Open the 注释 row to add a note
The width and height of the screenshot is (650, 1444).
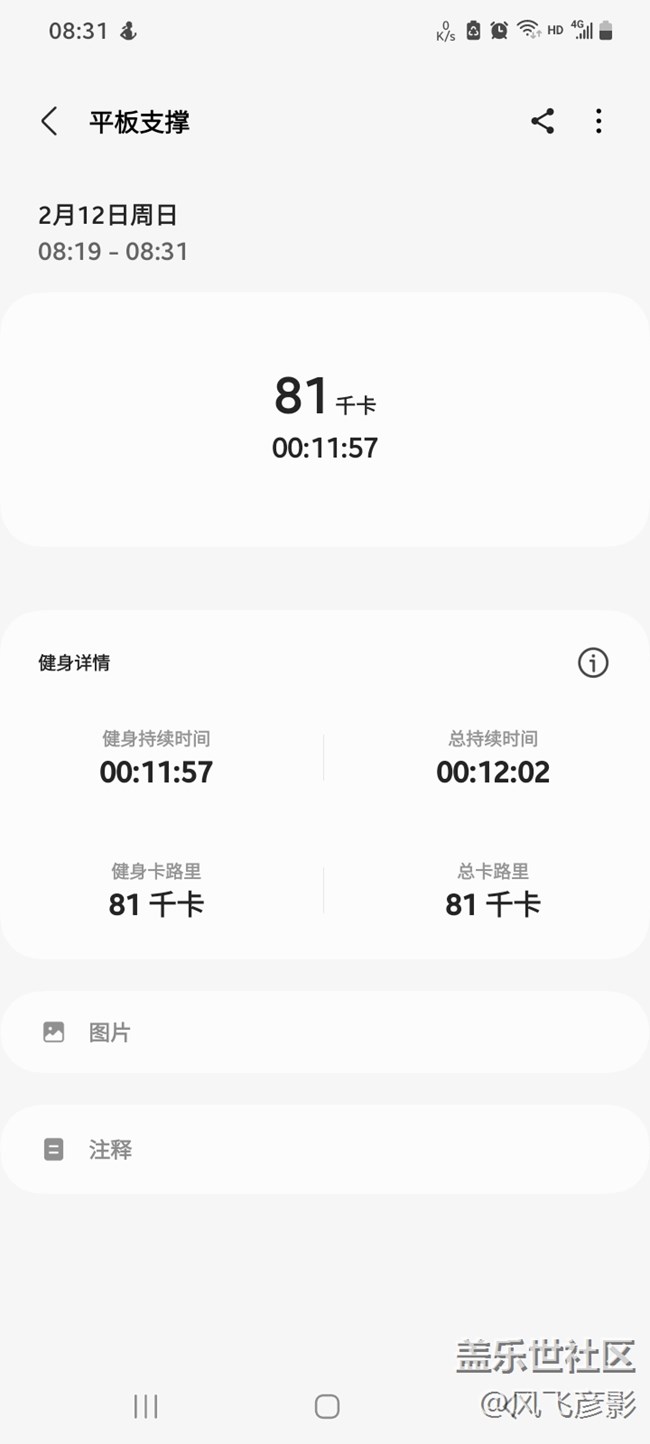tap(324, 1149)
